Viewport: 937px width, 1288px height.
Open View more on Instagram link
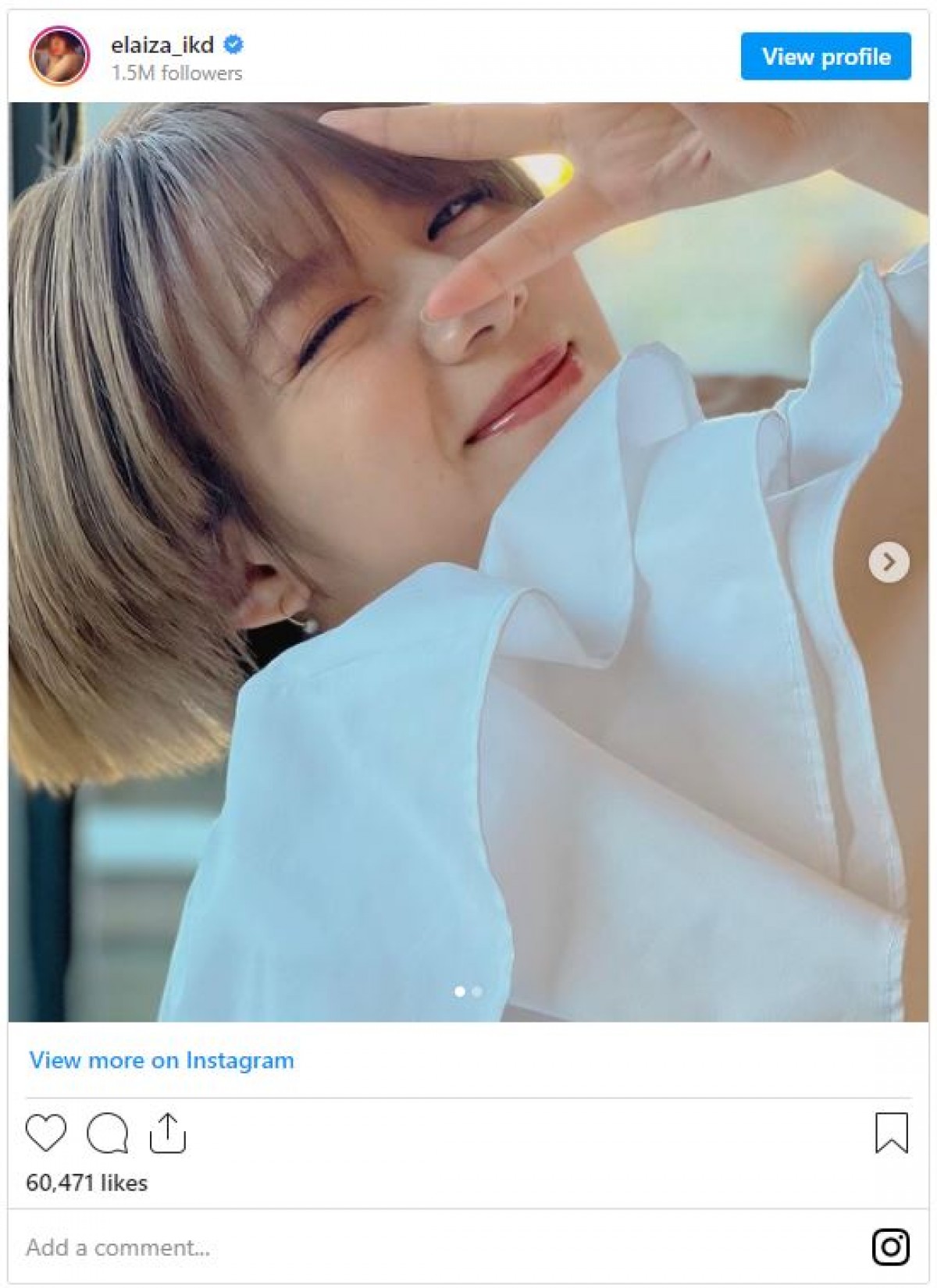coord(162,1060)
